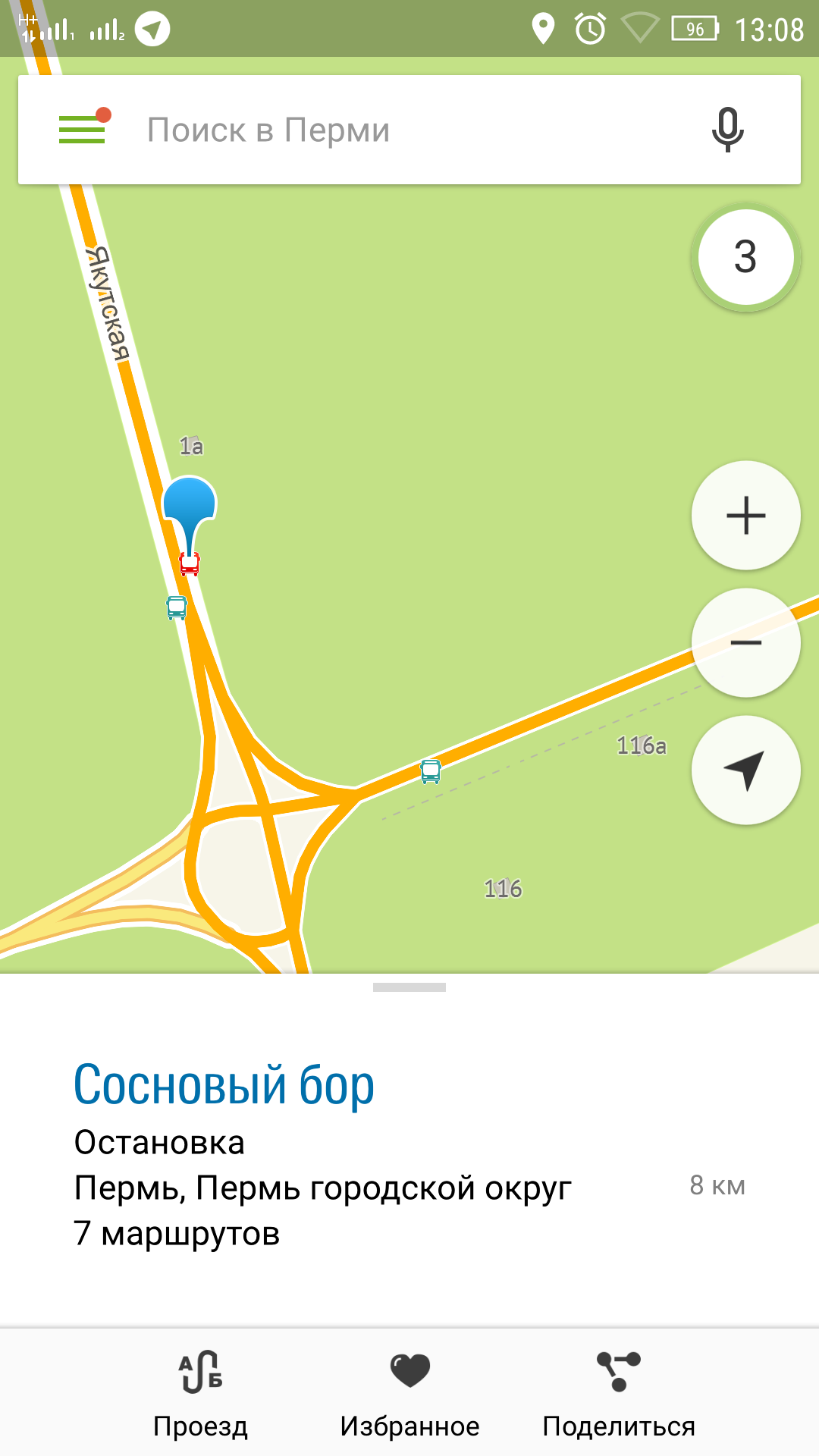
Task: Select the teal bus stop near Якутская
Action: tap(177, 607)
